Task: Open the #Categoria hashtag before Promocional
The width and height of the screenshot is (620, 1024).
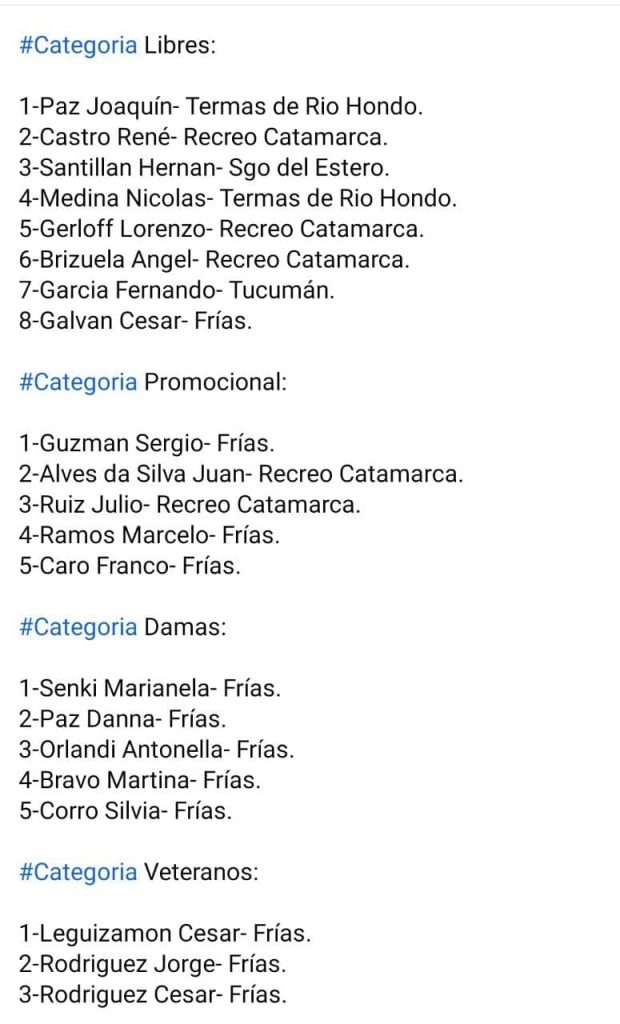Action: click(78, 383)
